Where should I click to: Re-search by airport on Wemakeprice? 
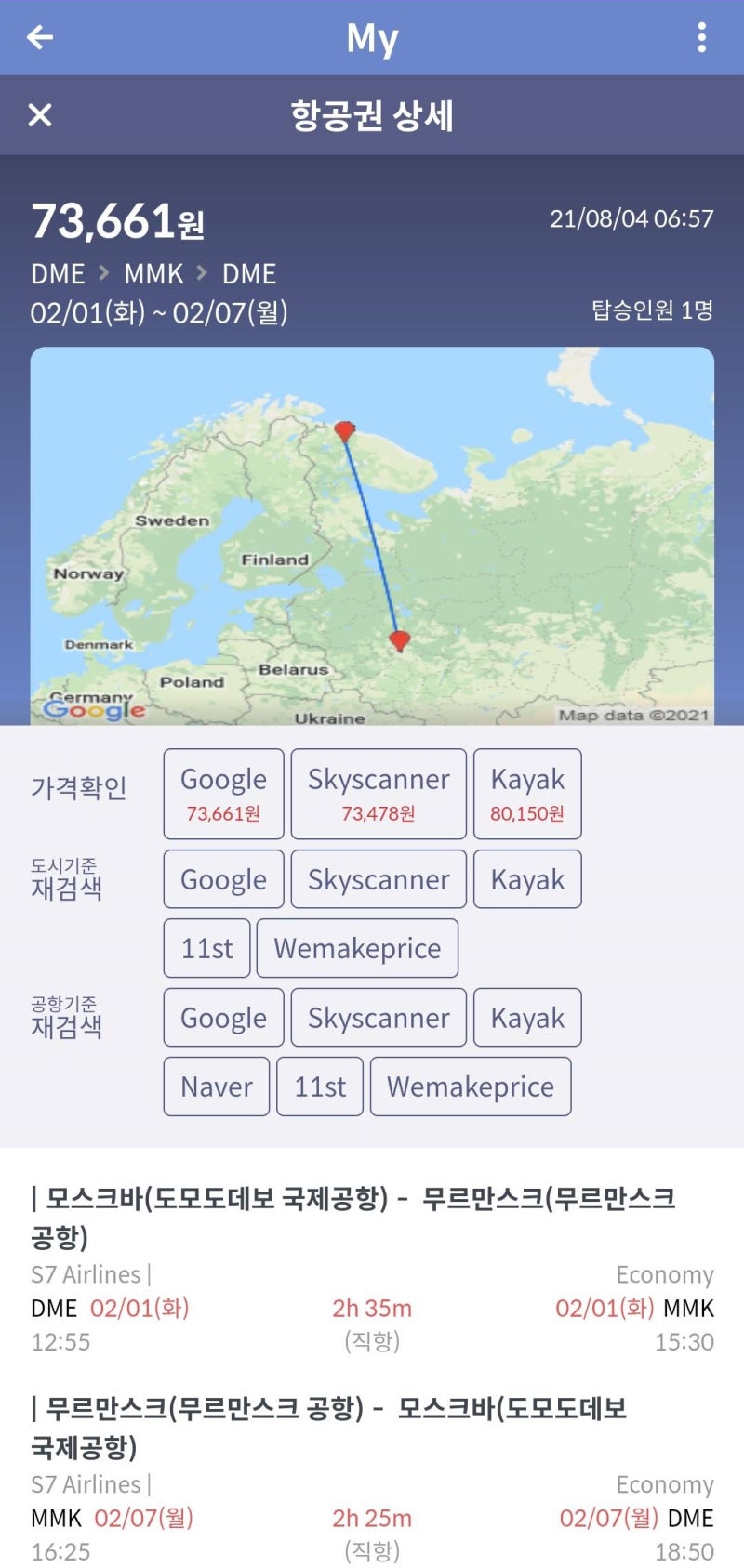471,1087
